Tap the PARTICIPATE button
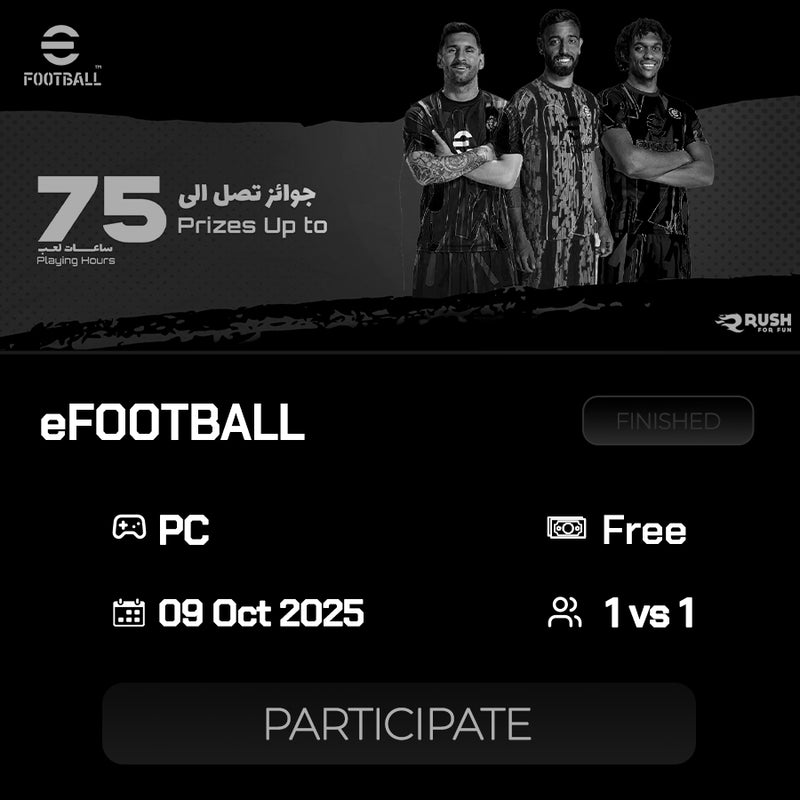Viewport: 800px width, 800px height. tap(398, 723)
